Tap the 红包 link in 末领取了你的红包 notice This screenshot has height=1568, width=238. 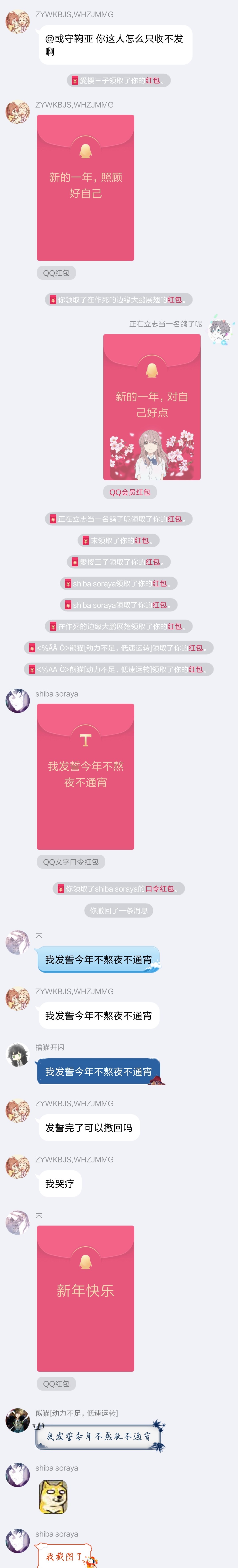[x=142, y=540]
